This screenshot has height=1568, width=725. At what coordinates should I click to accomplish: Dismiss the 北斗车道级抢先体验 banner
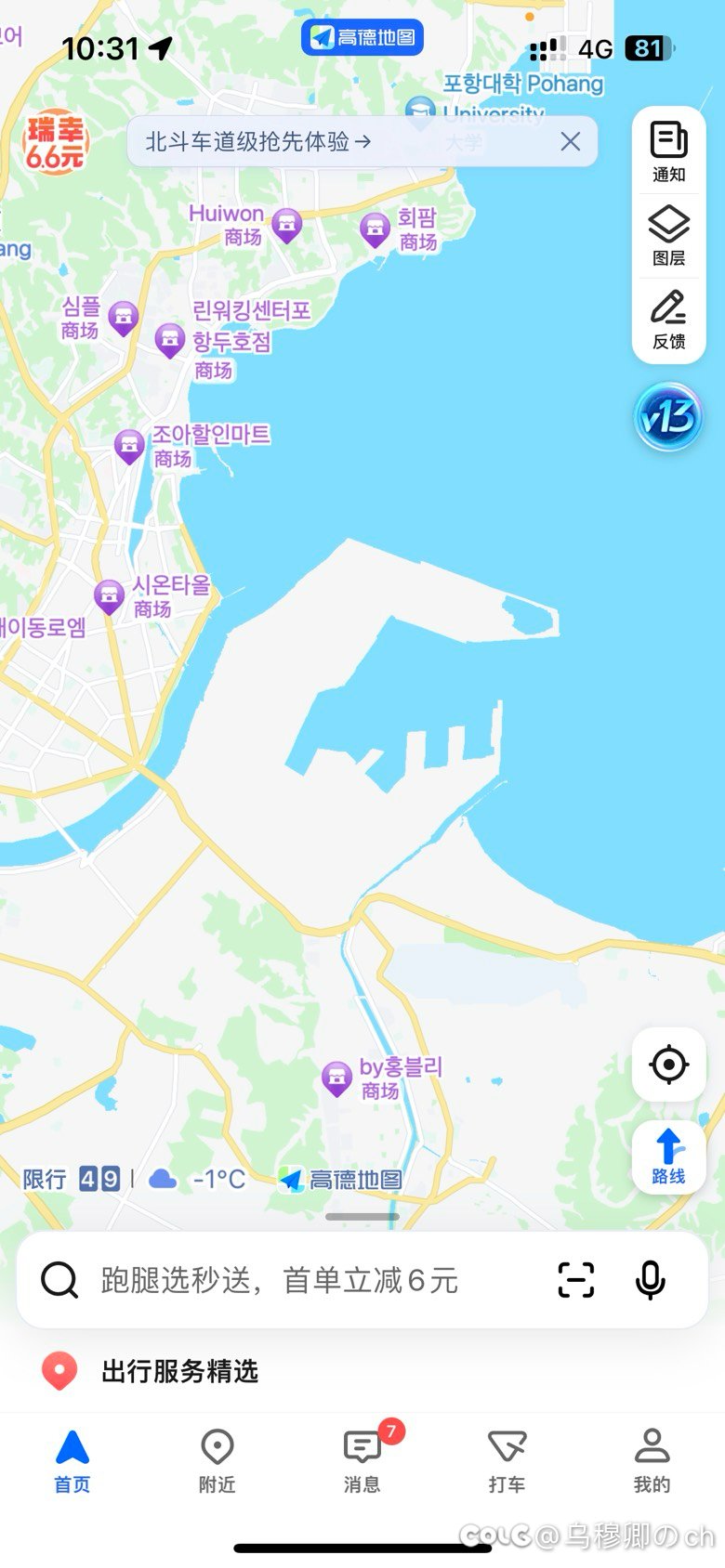pos(570,141)
